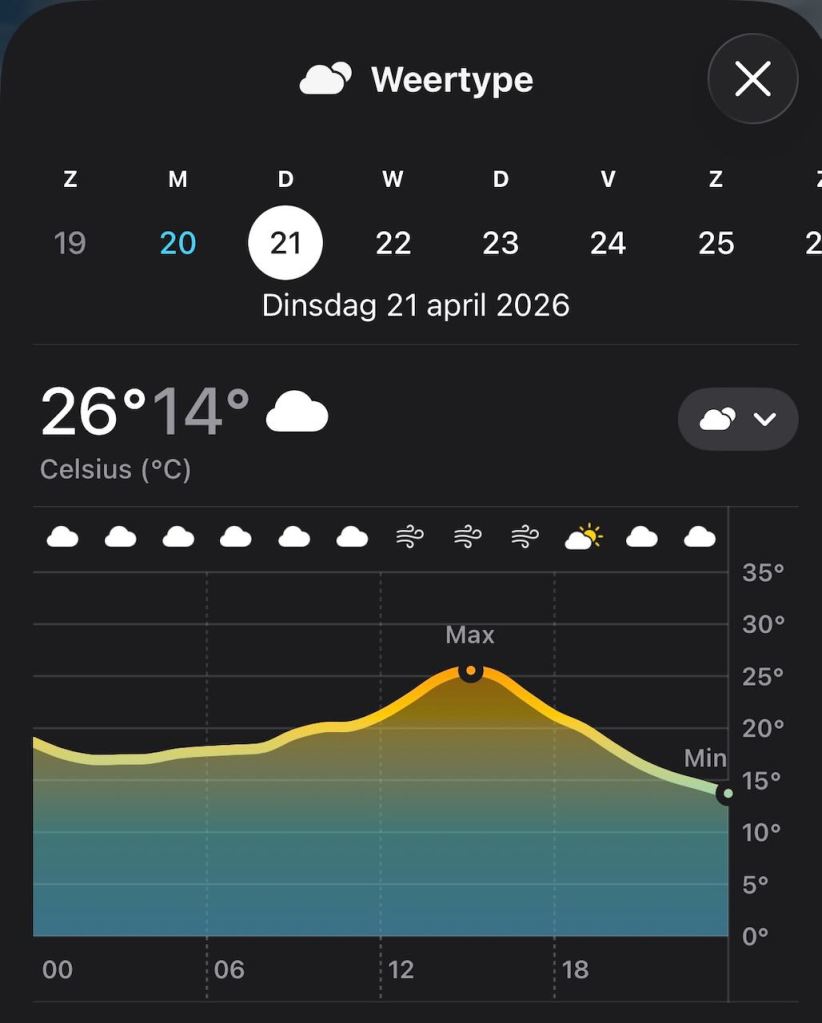Screen dimensions: 822x1023
Task: Switch to Thursday 23
Action: pos(501,243)
